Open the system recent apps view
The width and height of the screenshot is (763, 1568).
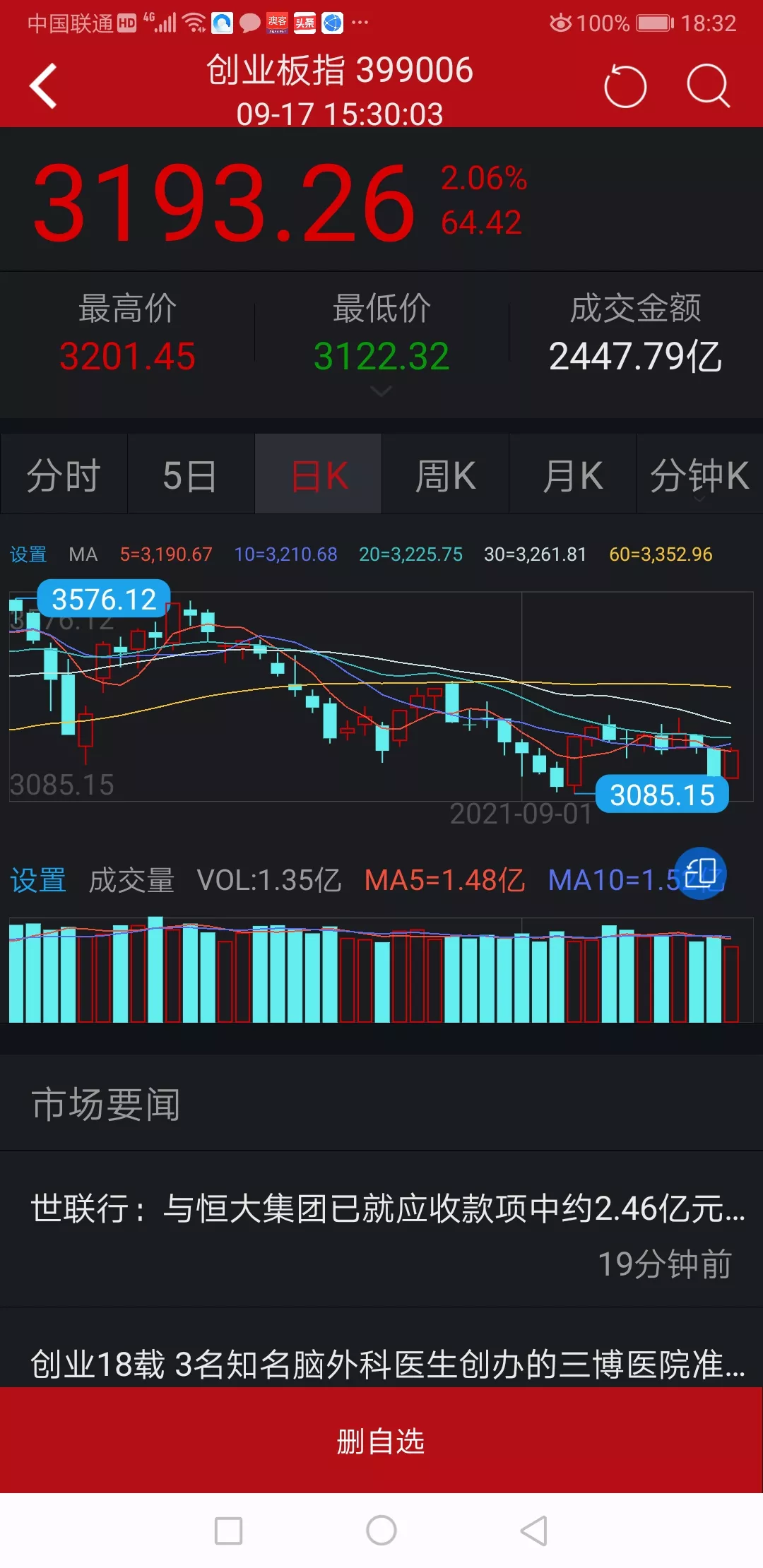[x=229, y=1531]
